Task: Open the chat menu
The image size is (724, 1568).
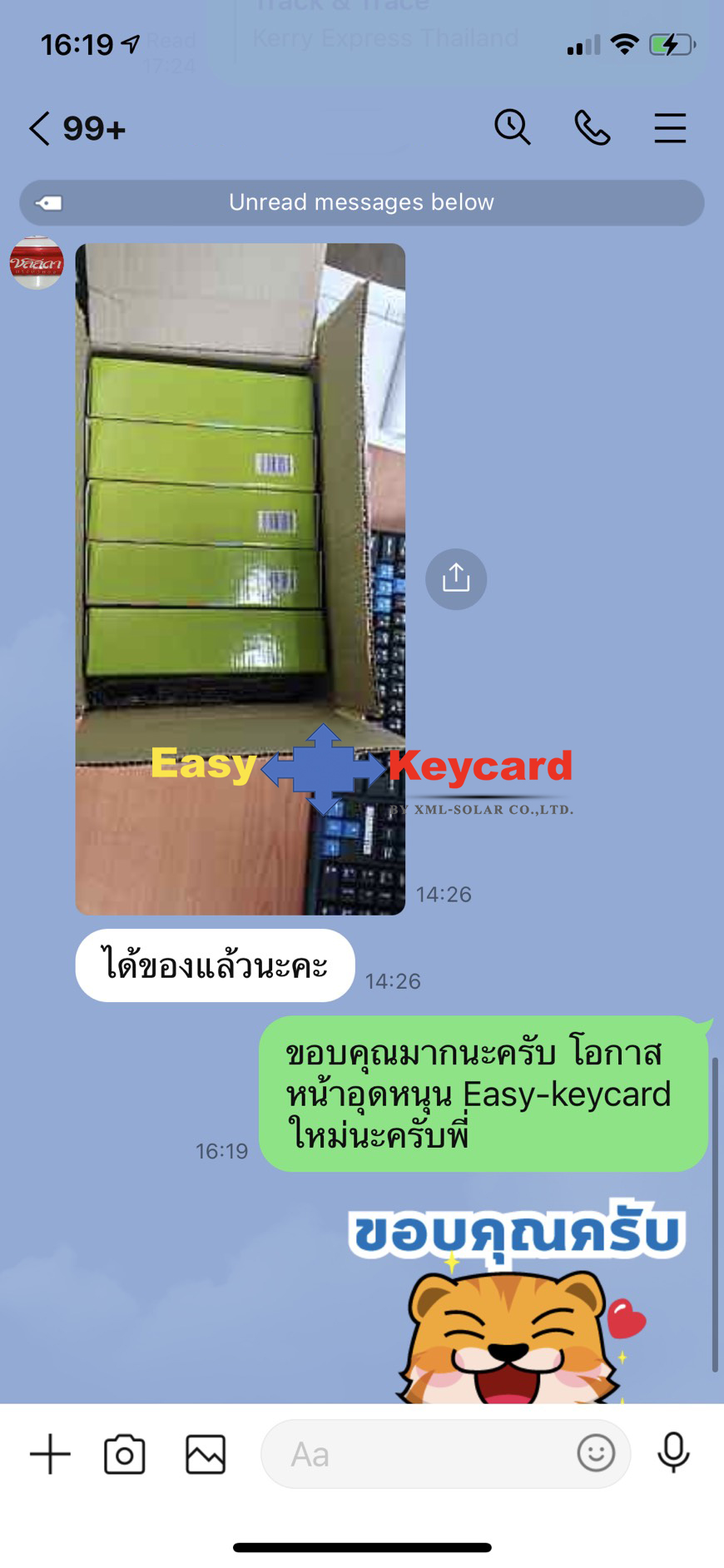Action: [x=670, y=128]
